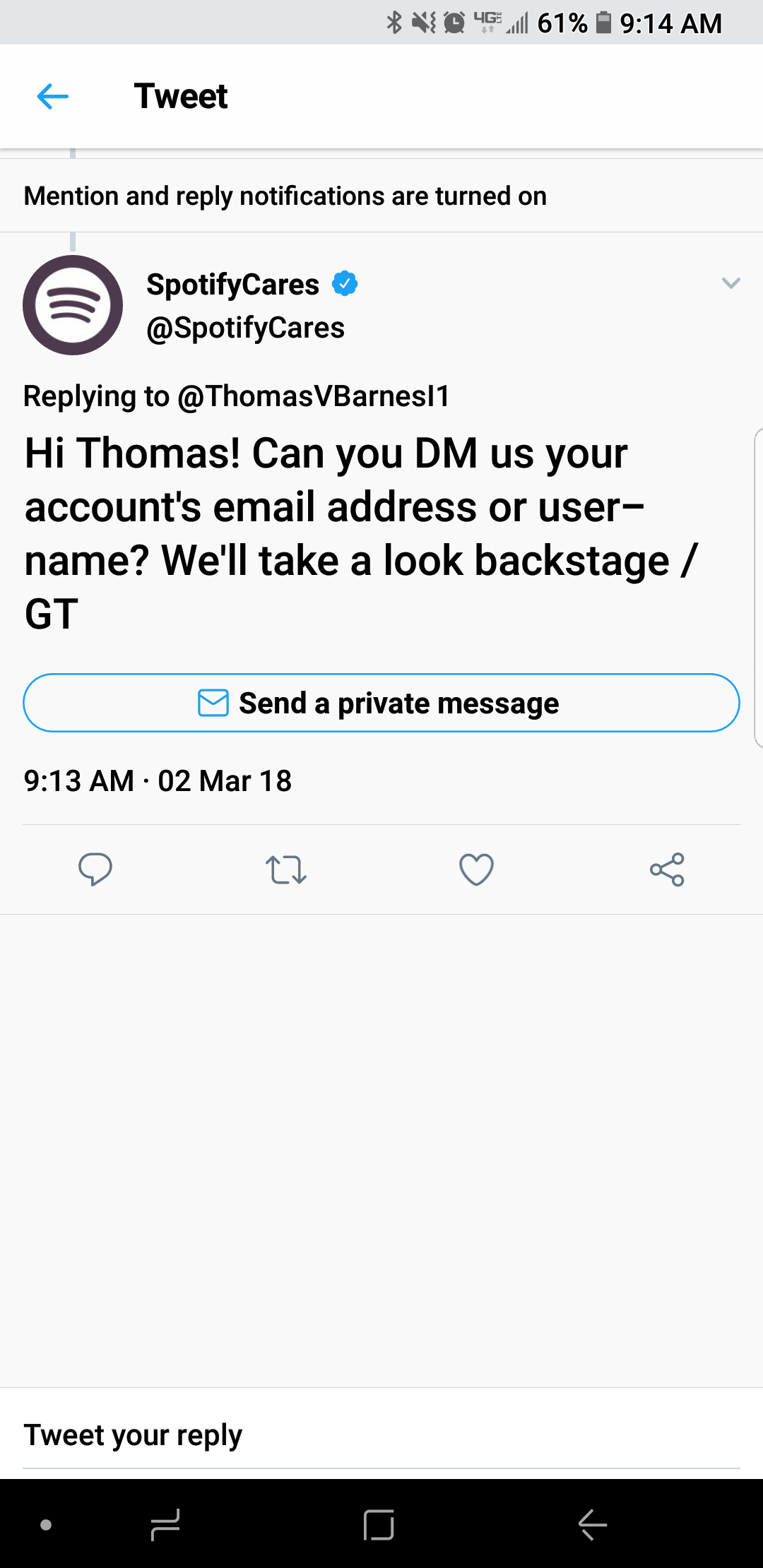Tap the Tweet your reply field
The height and width of the screenshot is (1568, 763).
coord(381,1435)
